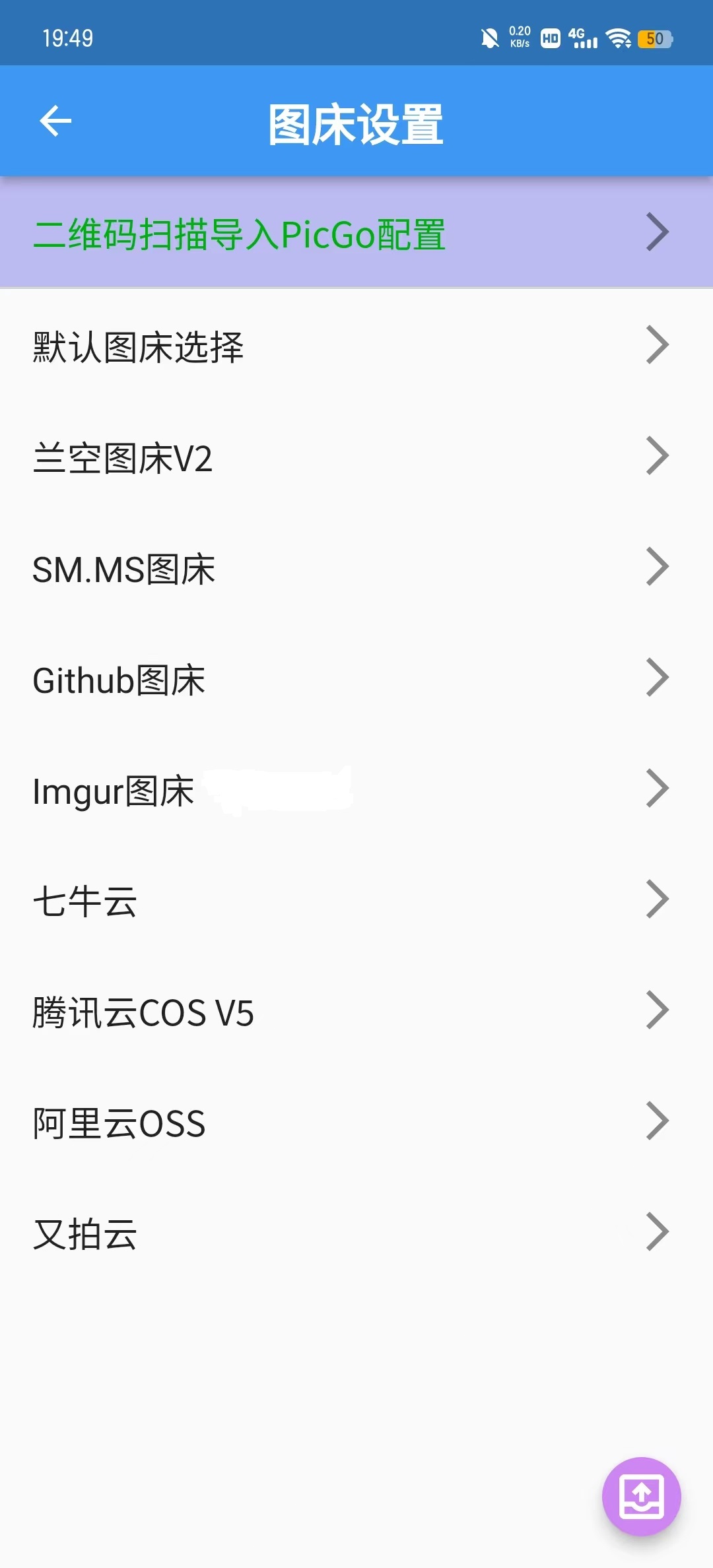Select 兰空图床V2 configuration
The image size is (713, 1568).
(356, 456)
